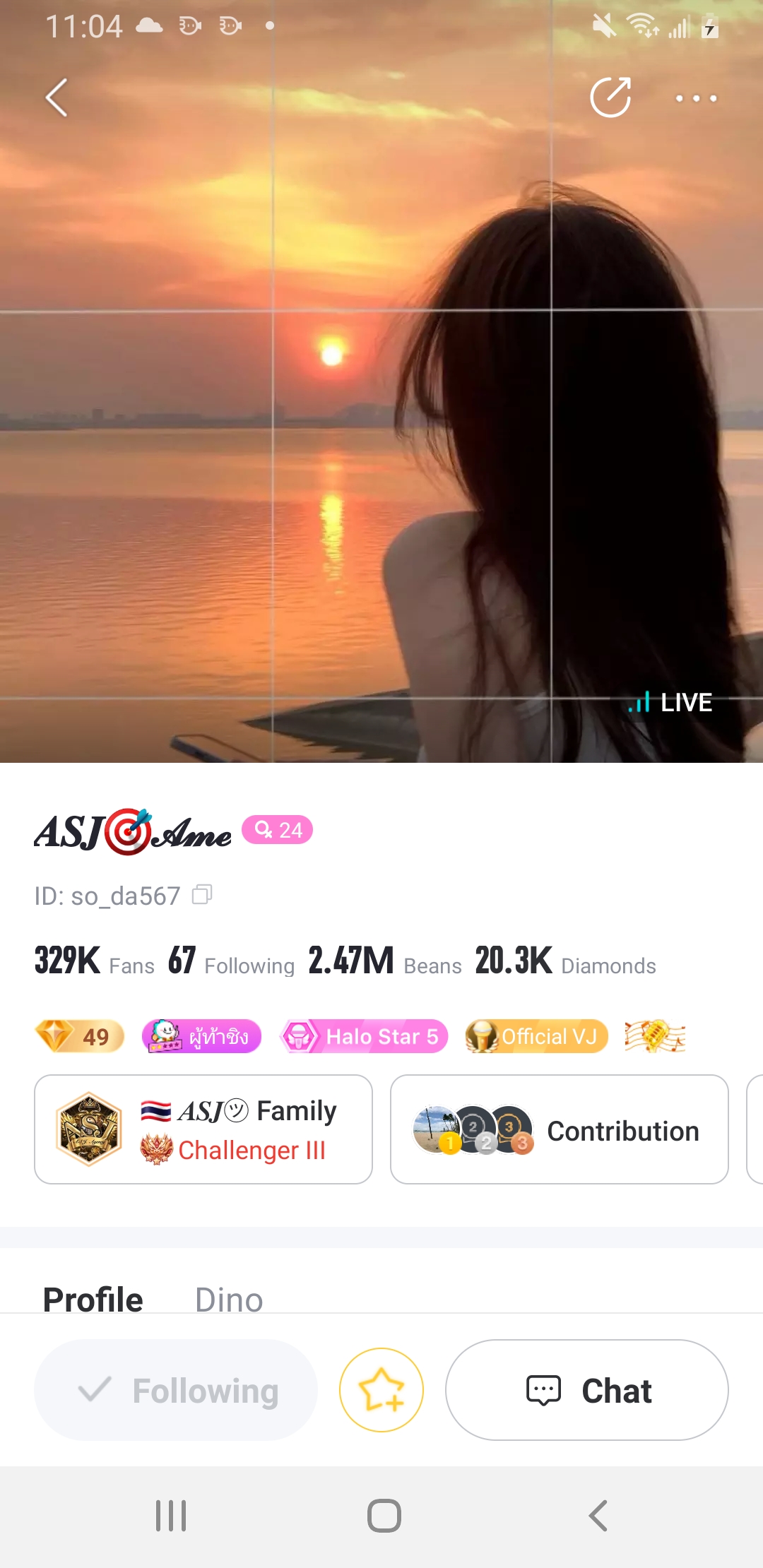Open the Contribution ranking card
The height and width of the screenshot is (1568, 763).
[559, 1129]
